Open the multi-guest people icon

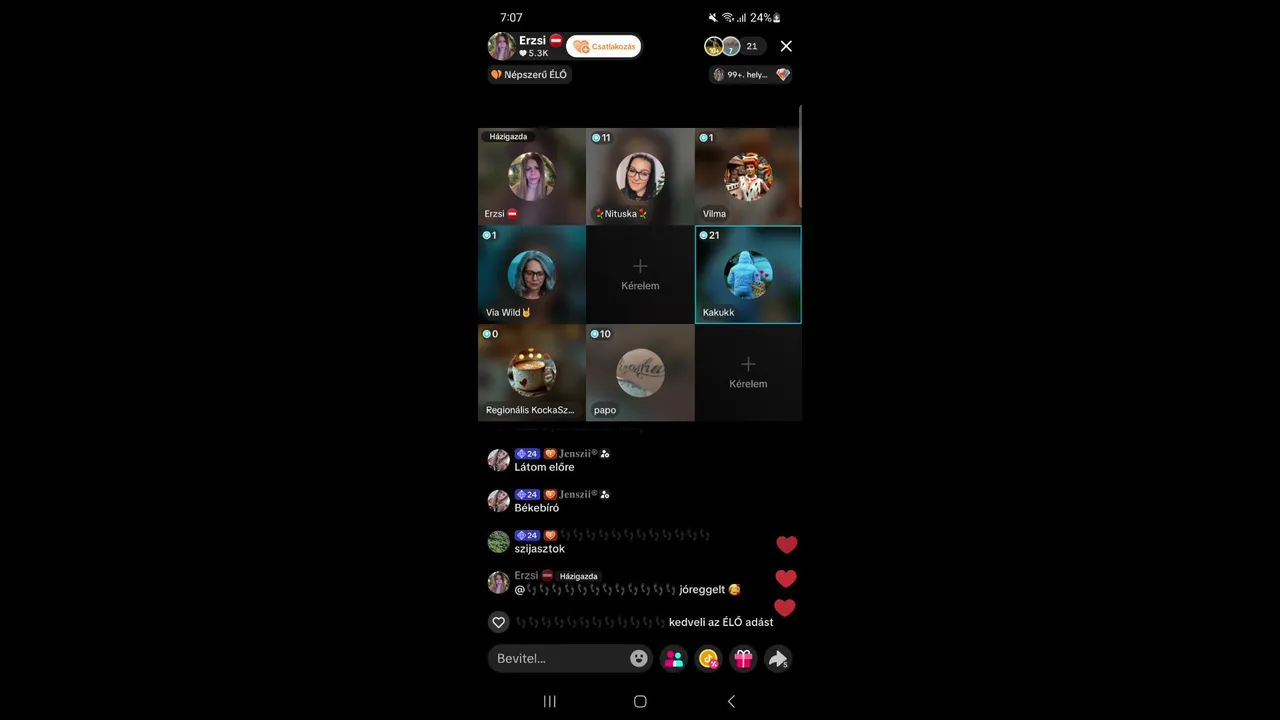[x=674, y=658]
